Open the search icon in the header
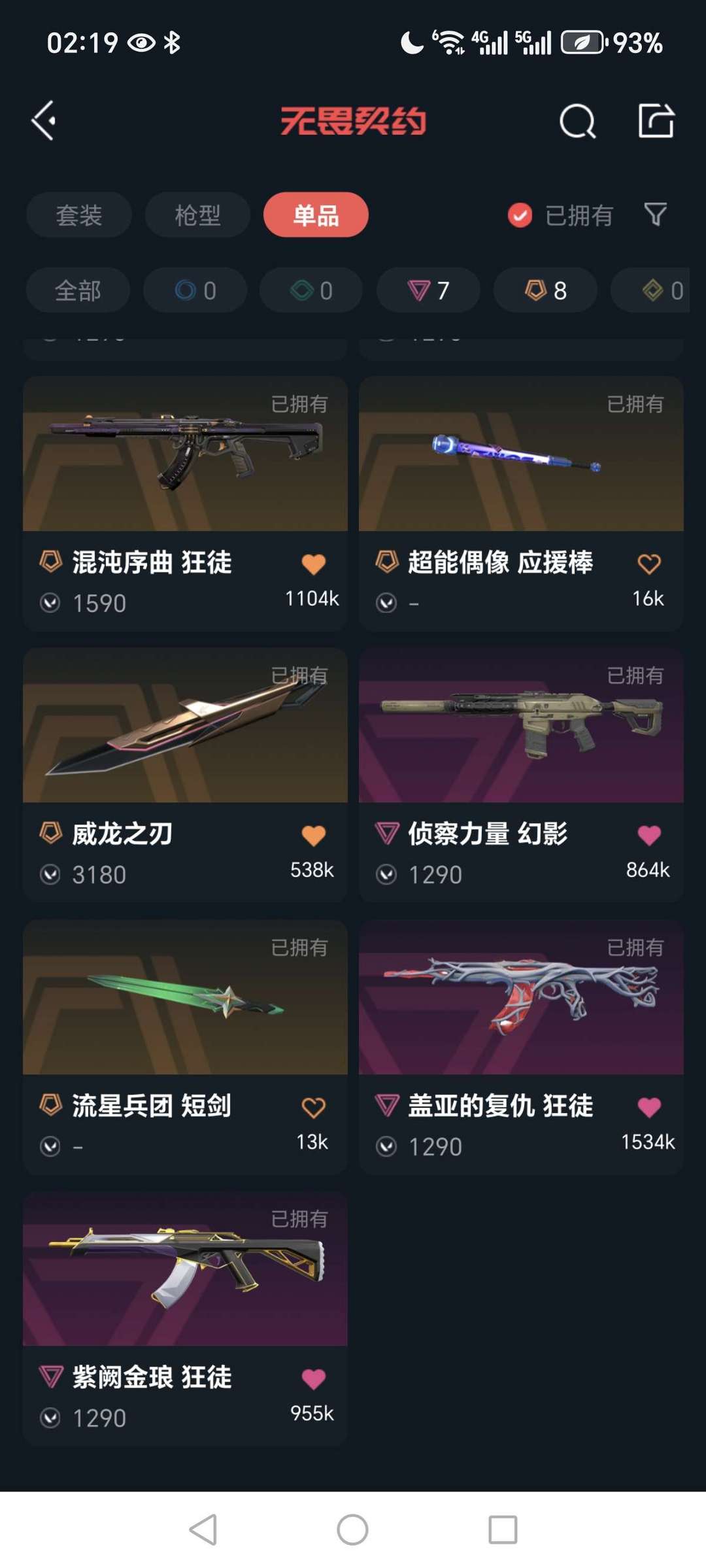Image resolution: width=706 pixels, height=1568 pixels. (577, 121)
